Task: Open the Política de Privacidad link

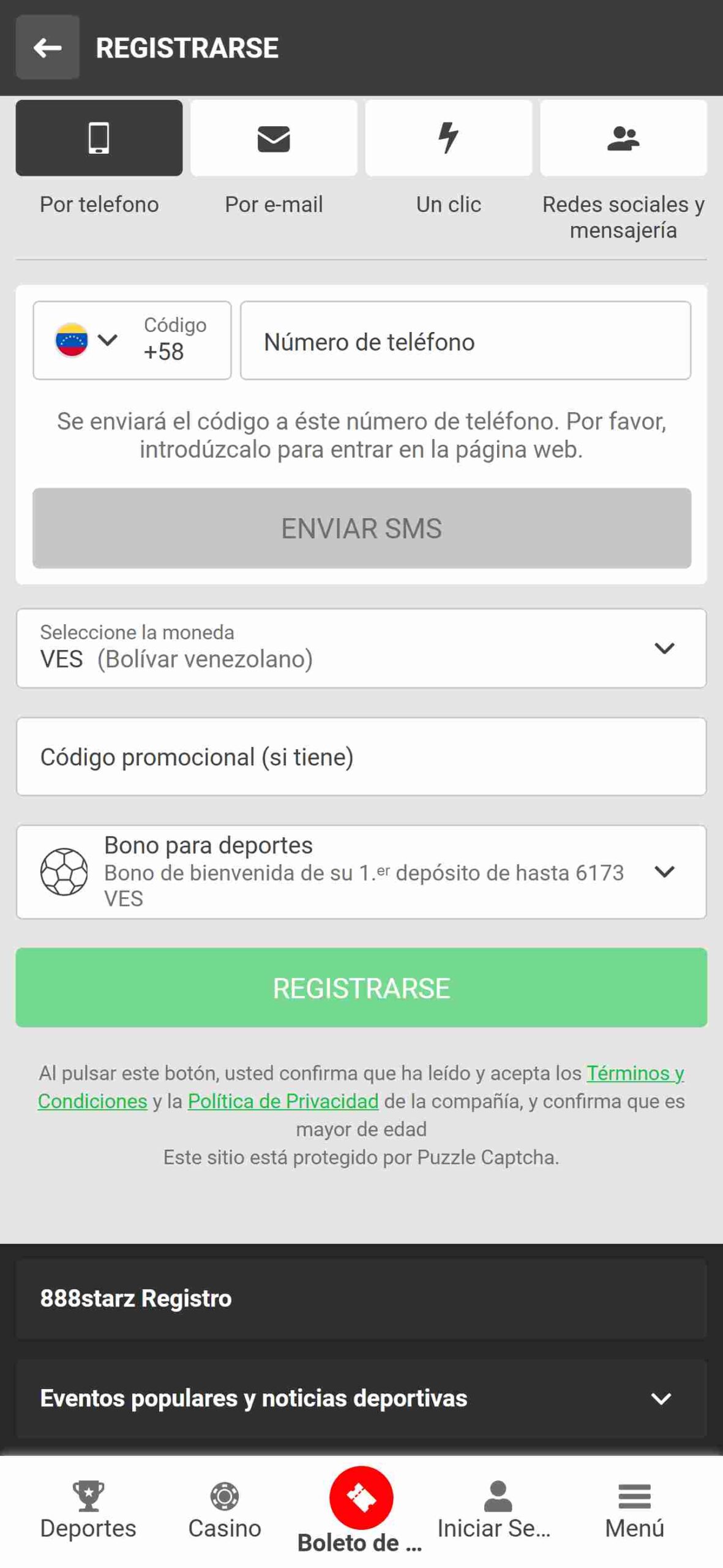Action: pyautogui.click(x=283, y=1101)
